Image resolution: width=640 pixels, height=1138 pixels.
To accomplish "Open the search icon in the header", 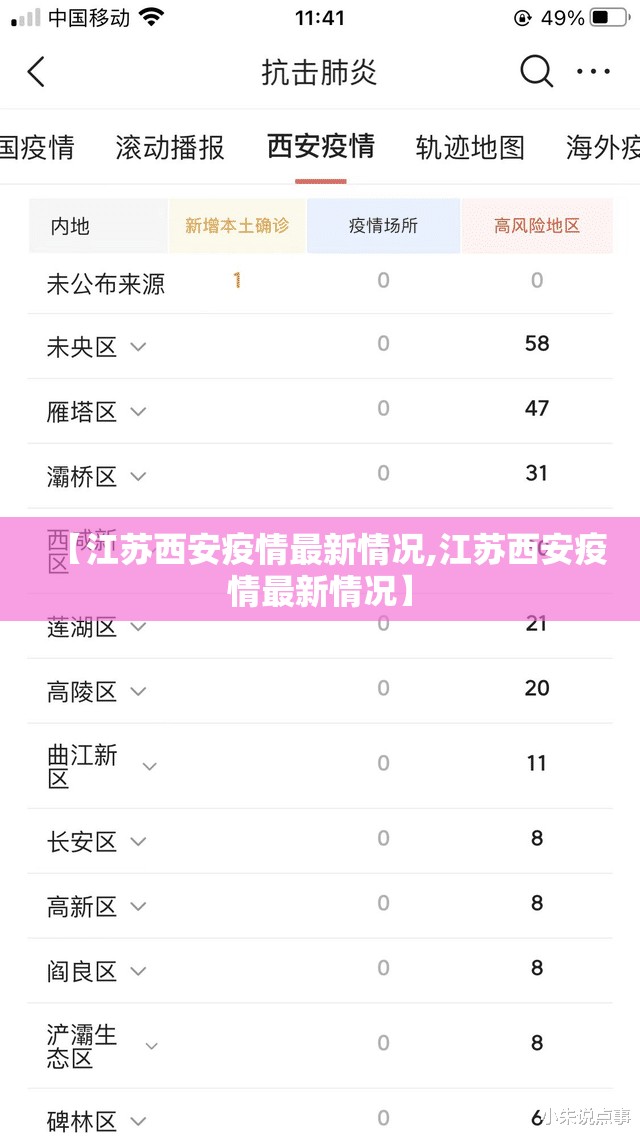I will point(536,71).
